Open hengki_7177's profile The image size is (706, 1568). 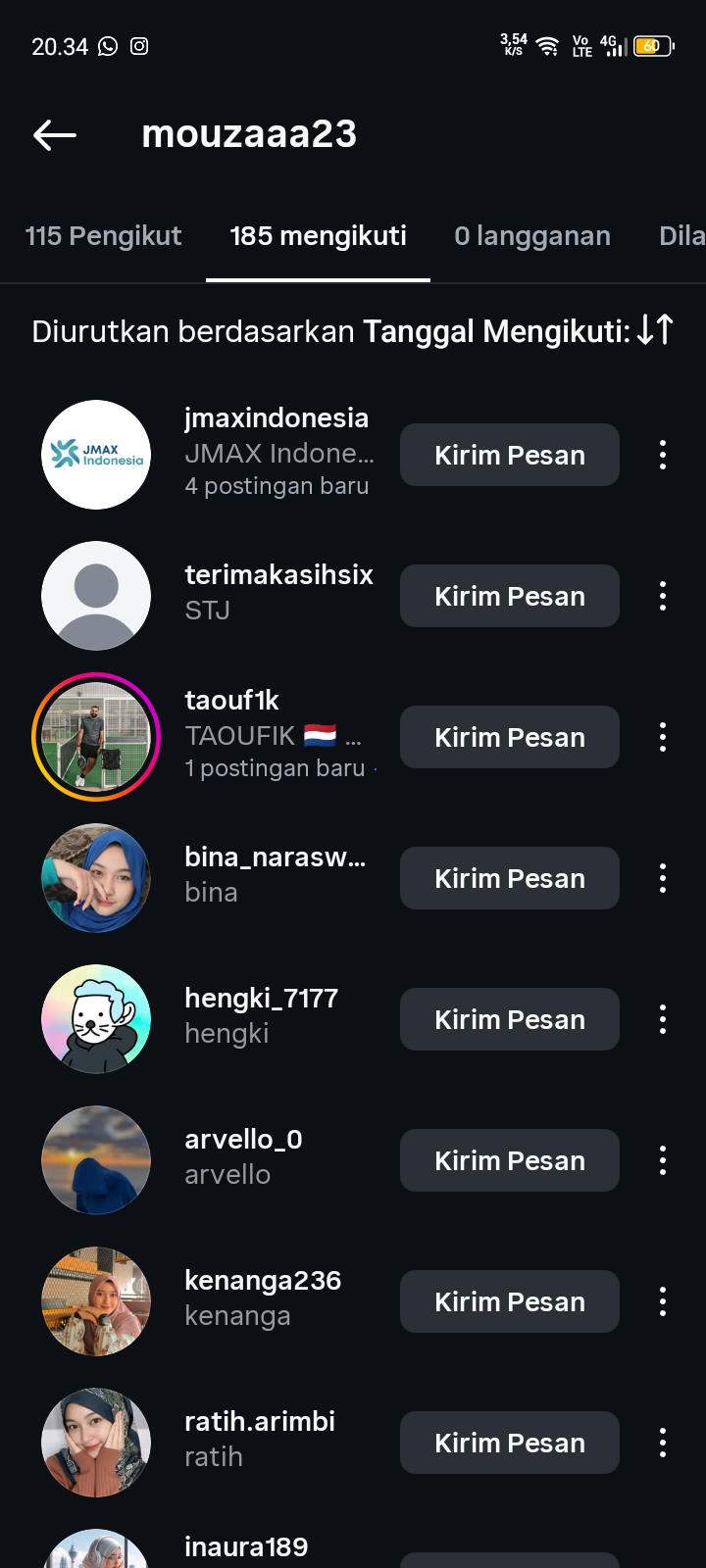pyautogui.click(x=261, y=999)
